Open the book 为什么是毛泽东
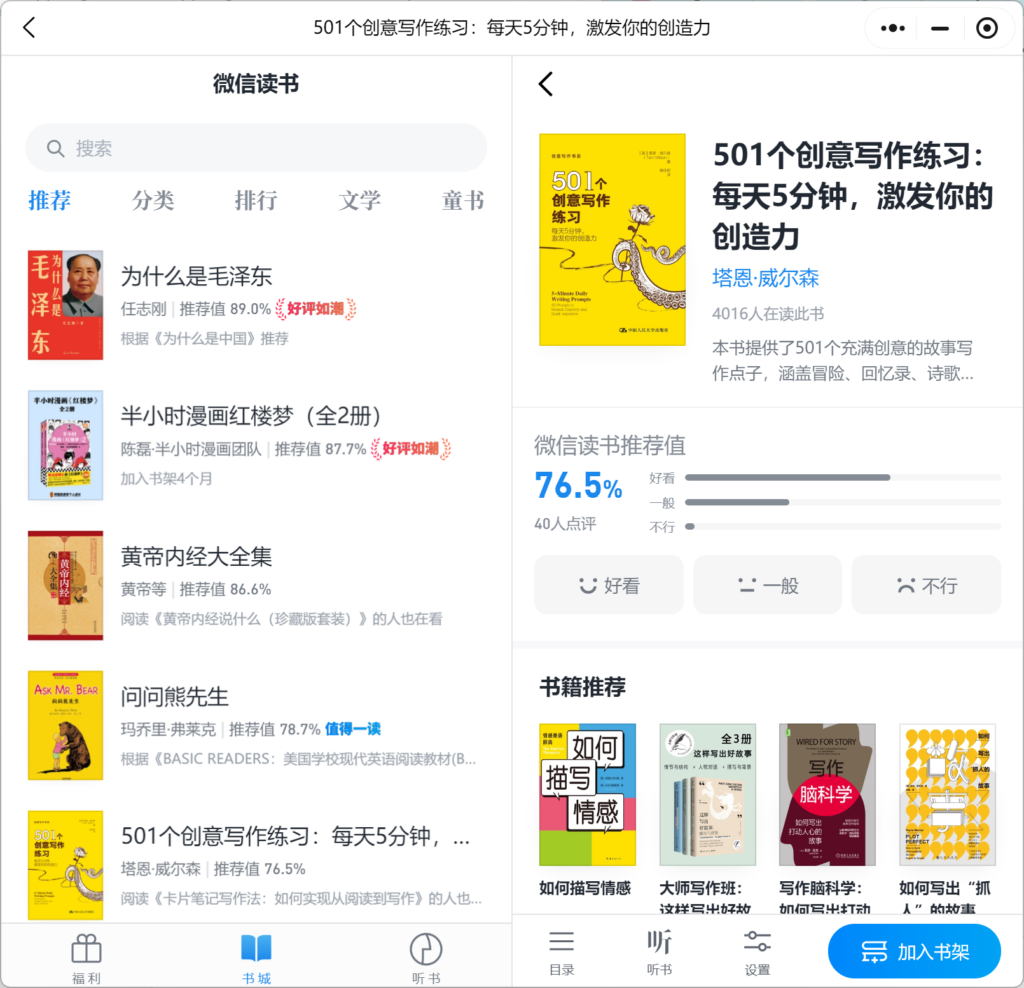The image size is (1024, 988). pos(196,276)
